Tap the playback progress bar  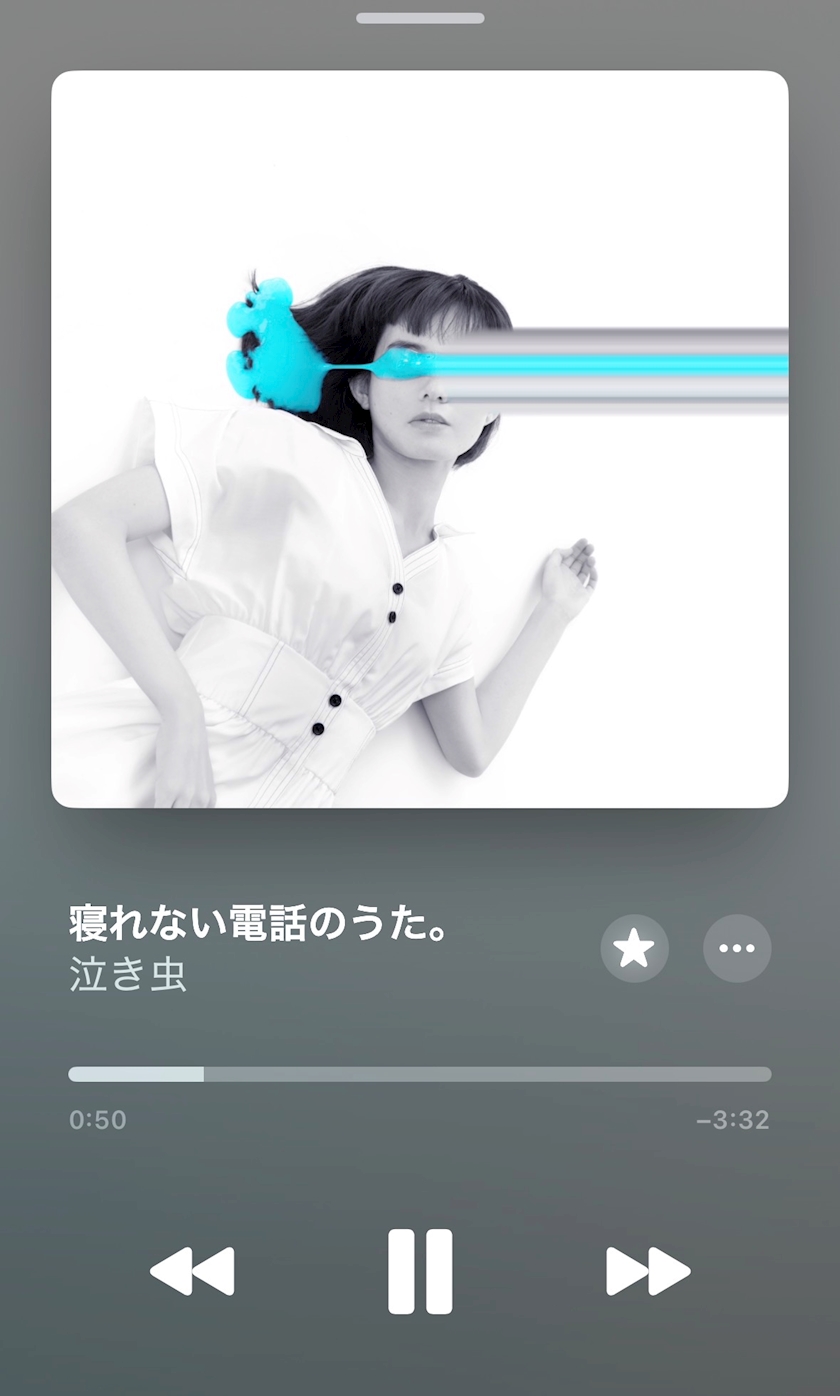click(420, 1074)
